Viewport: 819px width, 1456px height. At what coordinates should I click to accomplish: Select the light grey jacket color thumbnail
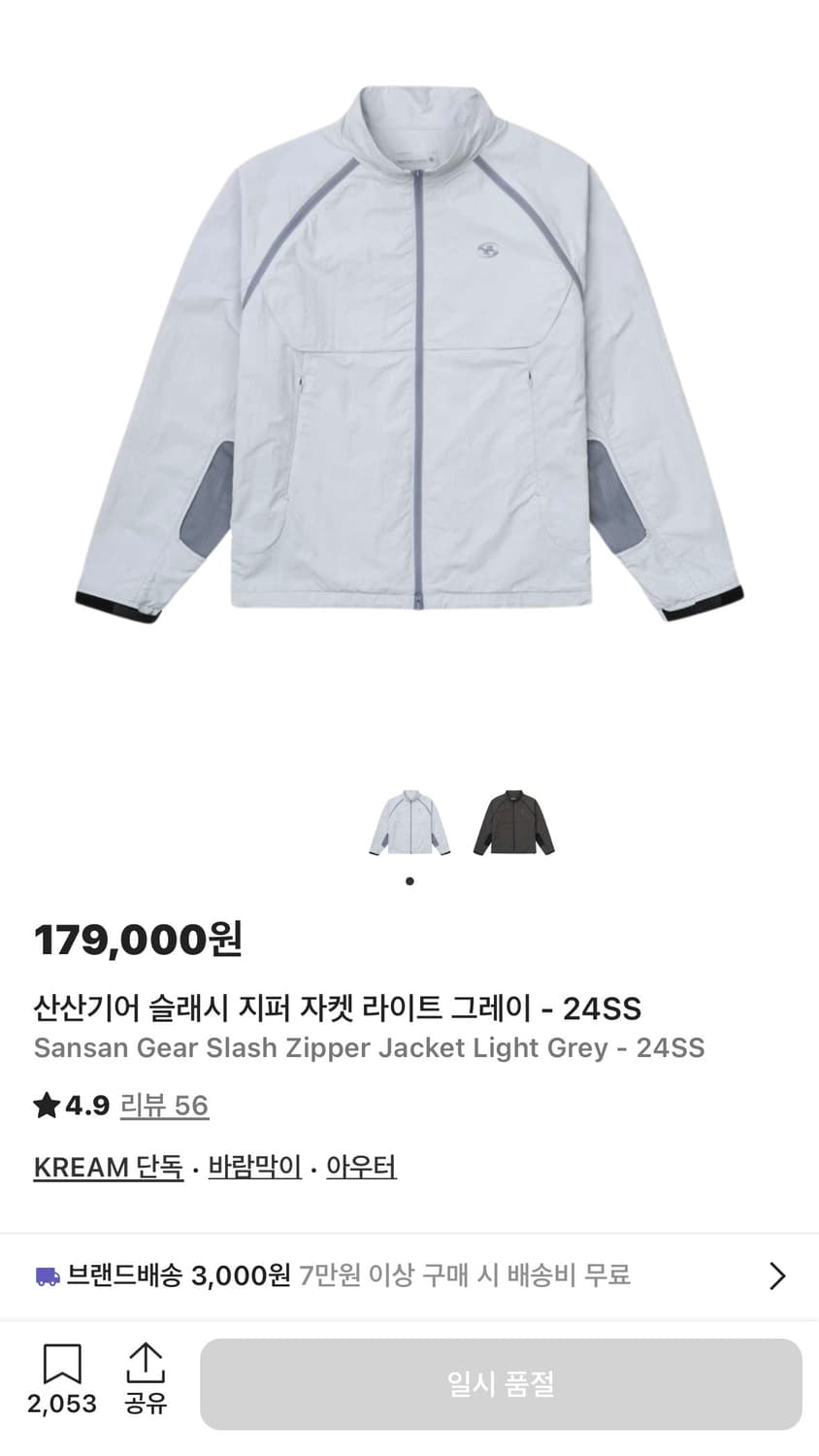pyautogui.click(x=409, y=822)
